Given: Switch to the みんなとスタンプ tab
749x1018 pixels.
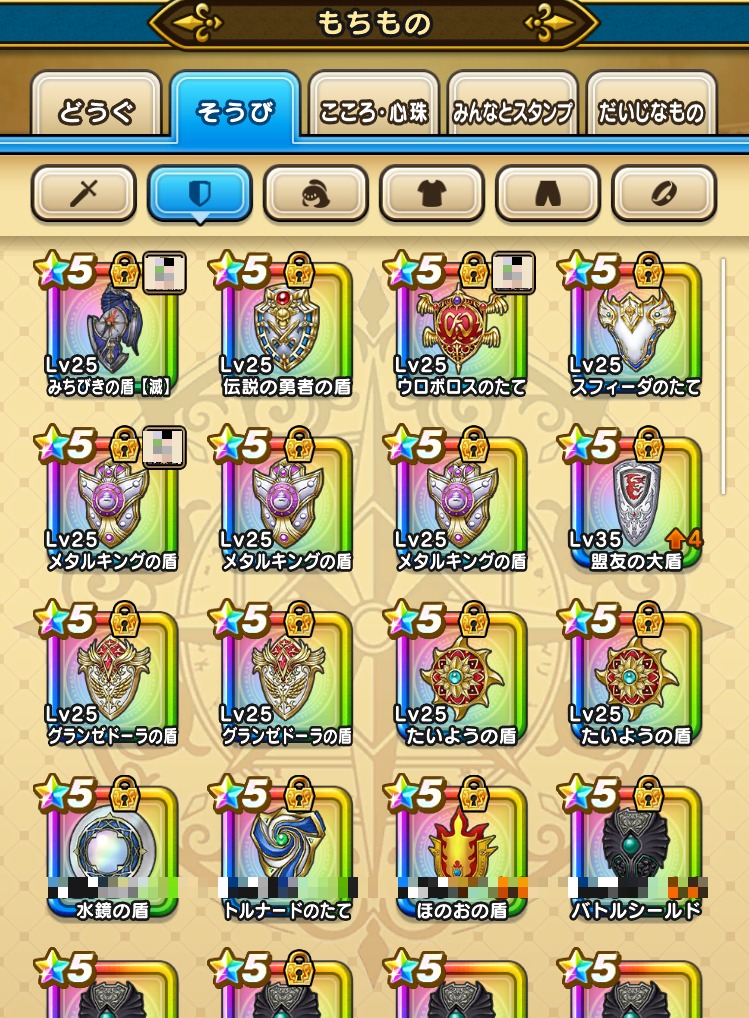Looking at the screenshot, I should pyautogui.click(x=512, y=110).
